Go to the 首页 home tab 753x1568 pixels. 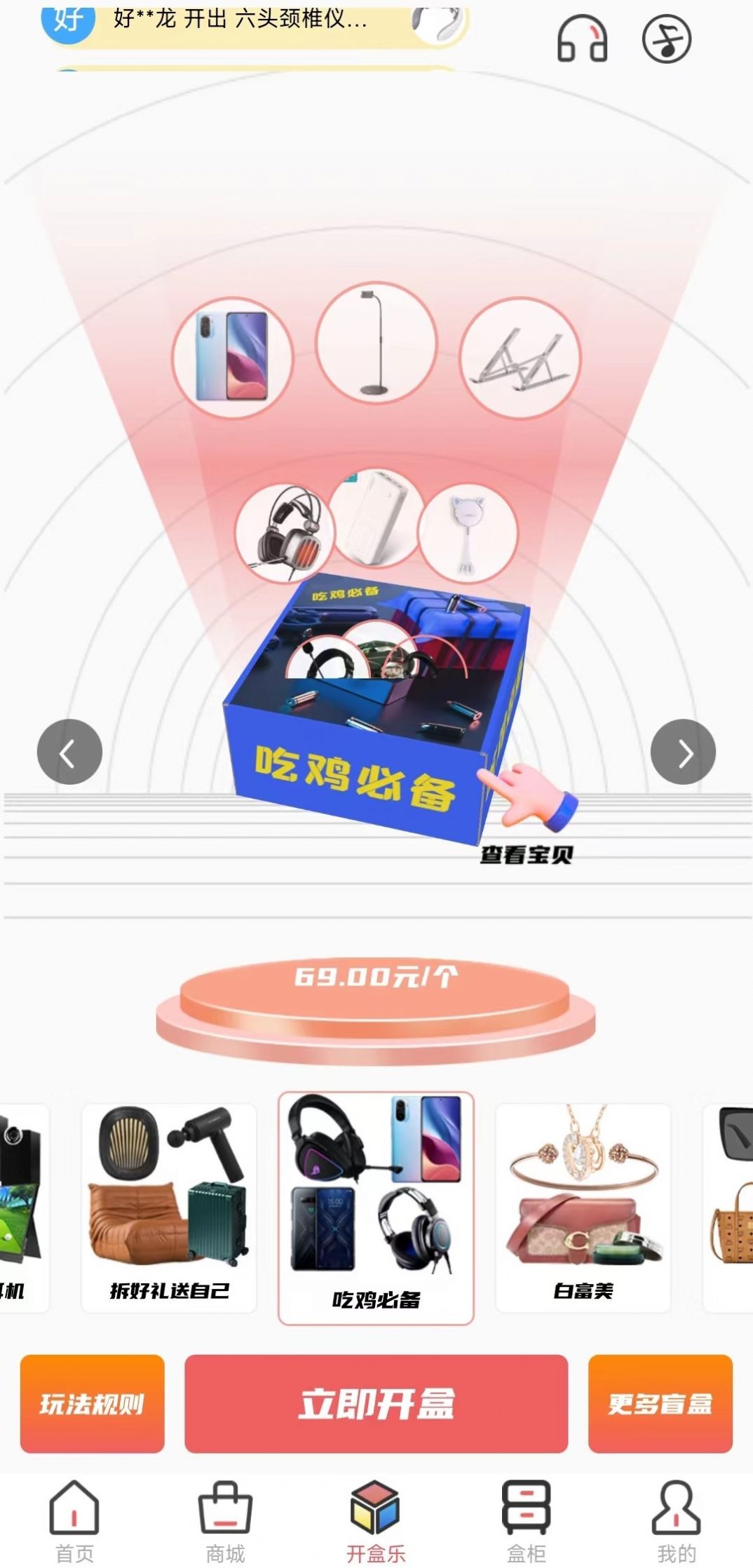point(74,1520)
